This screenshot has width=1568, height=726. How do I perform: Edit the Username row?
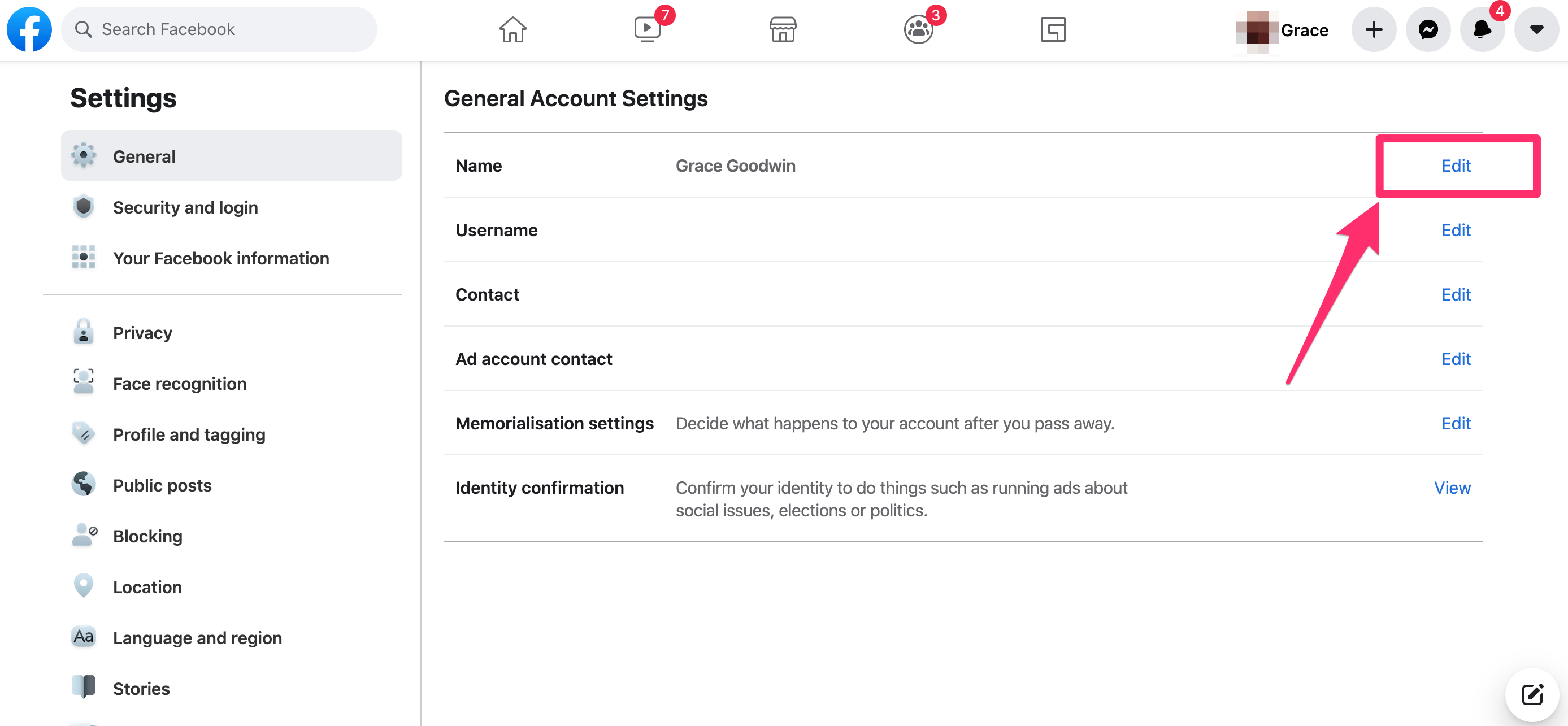tap(1456, 230)
